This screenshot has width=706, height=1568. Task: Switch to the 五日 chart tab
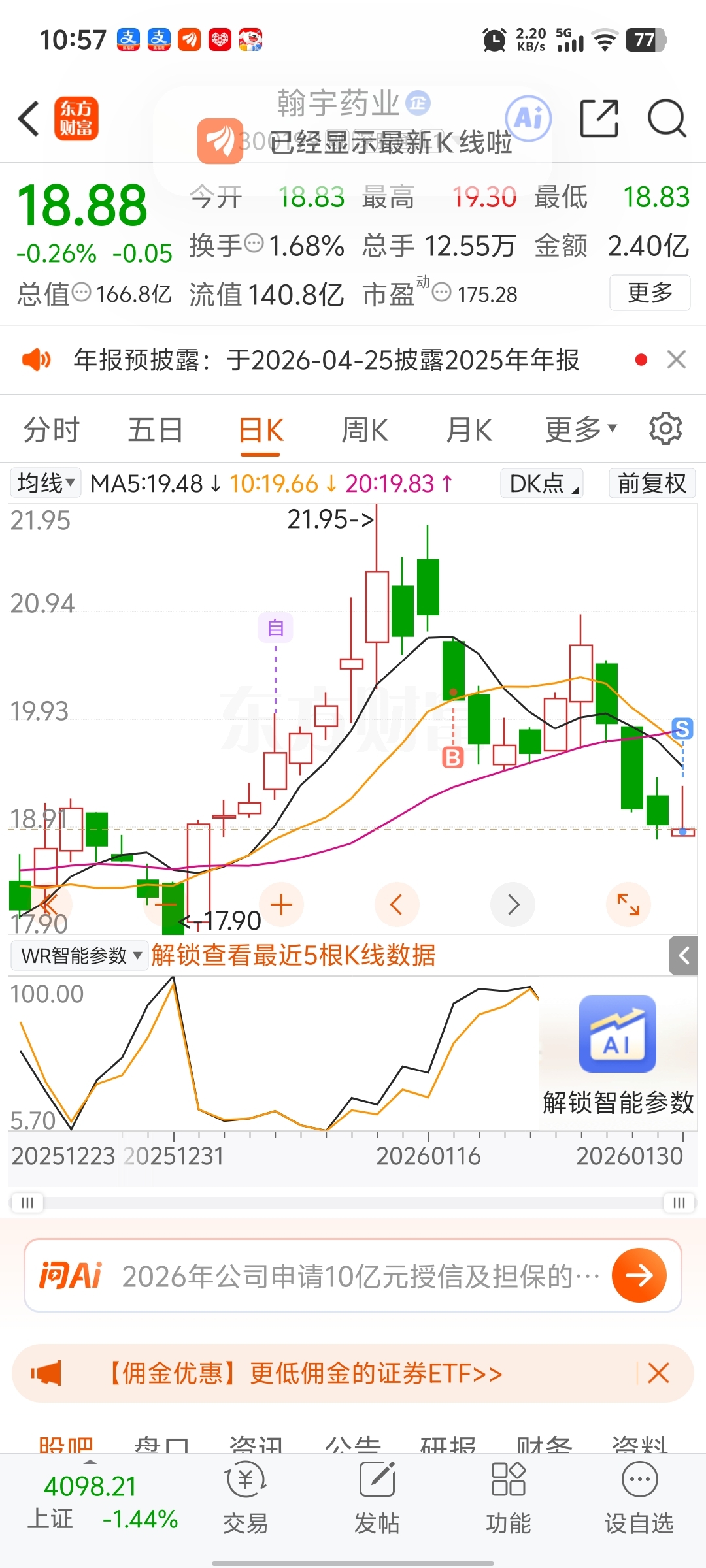click(x=156, y=430)
